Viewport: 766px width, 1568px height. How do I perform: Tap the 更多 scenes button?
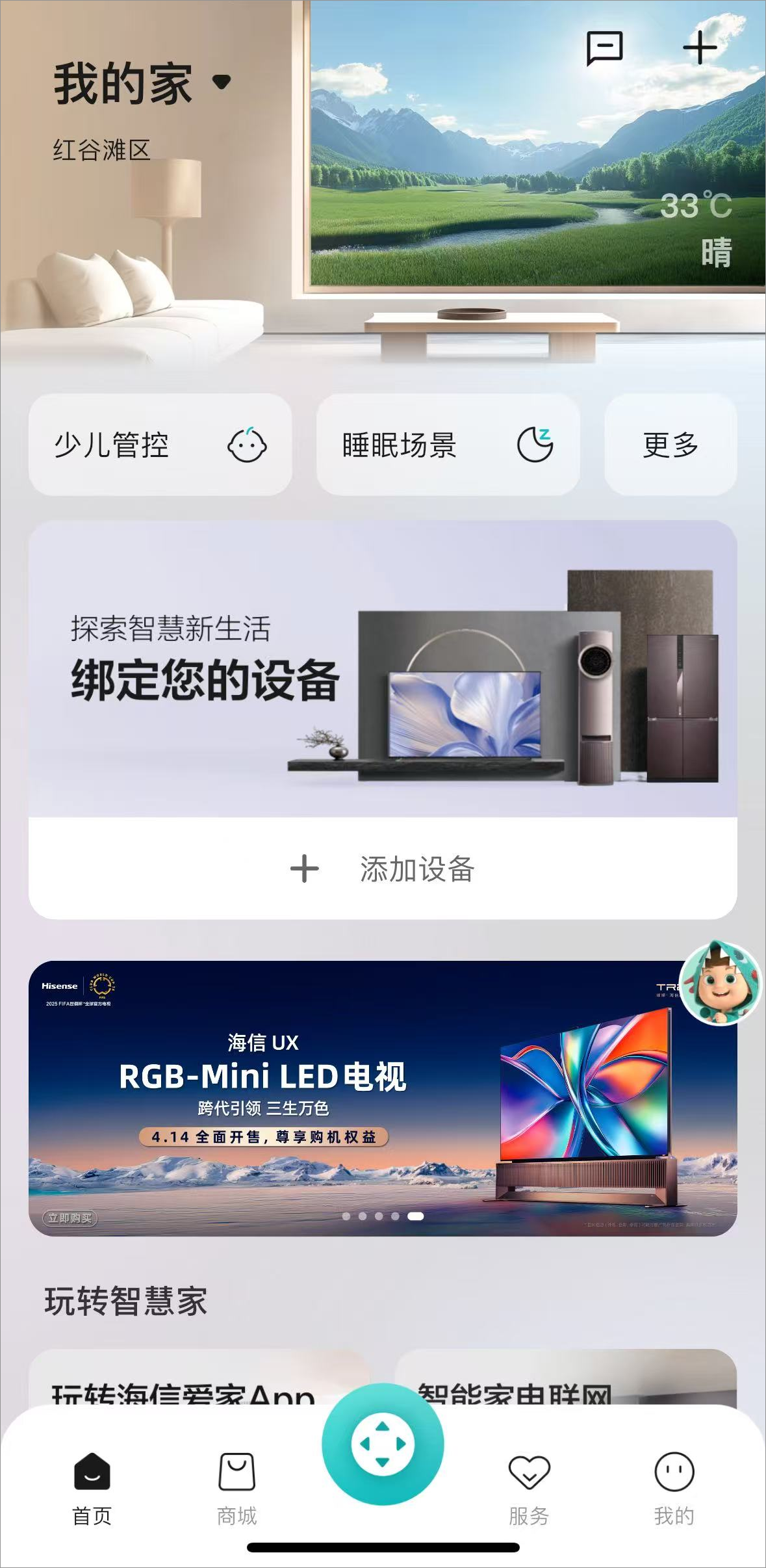coord(670,445)
